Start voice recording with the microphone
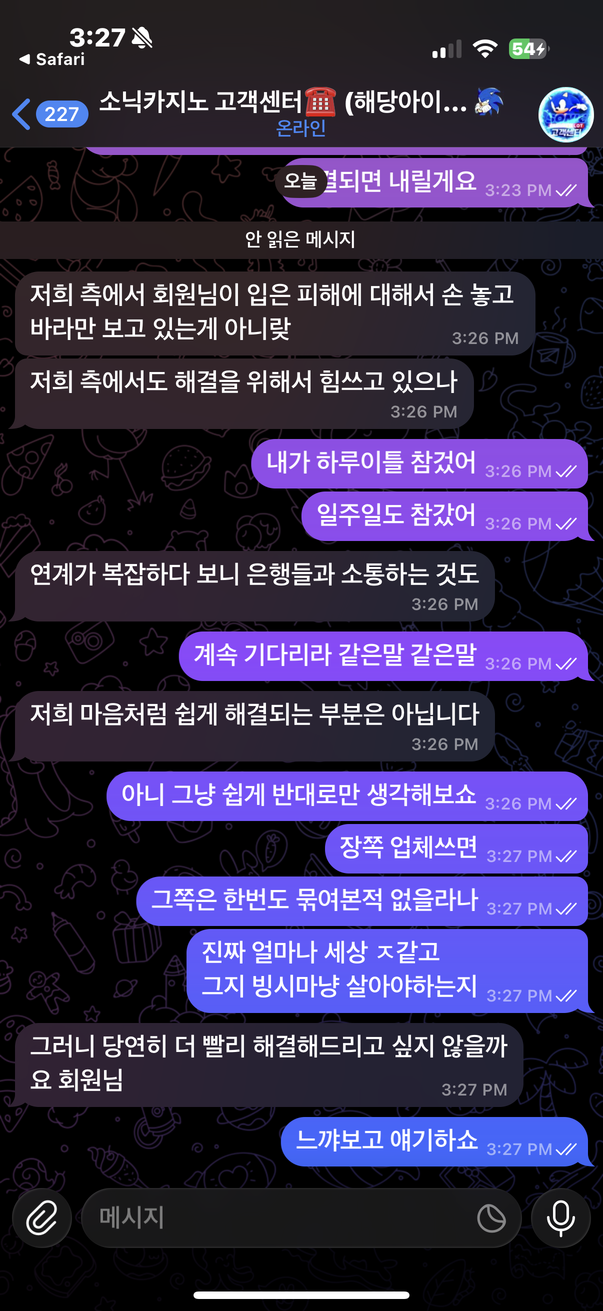The width and height of the screenshot is (603, 1311). [x=560, y=1217]
